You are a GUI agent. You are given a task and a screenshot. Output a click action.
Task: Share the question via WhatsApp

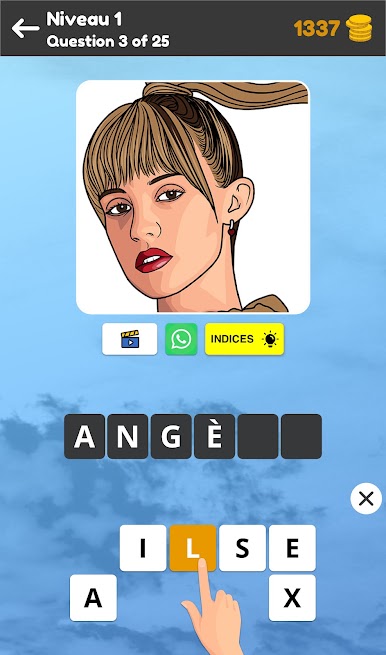tap(181, 339)
